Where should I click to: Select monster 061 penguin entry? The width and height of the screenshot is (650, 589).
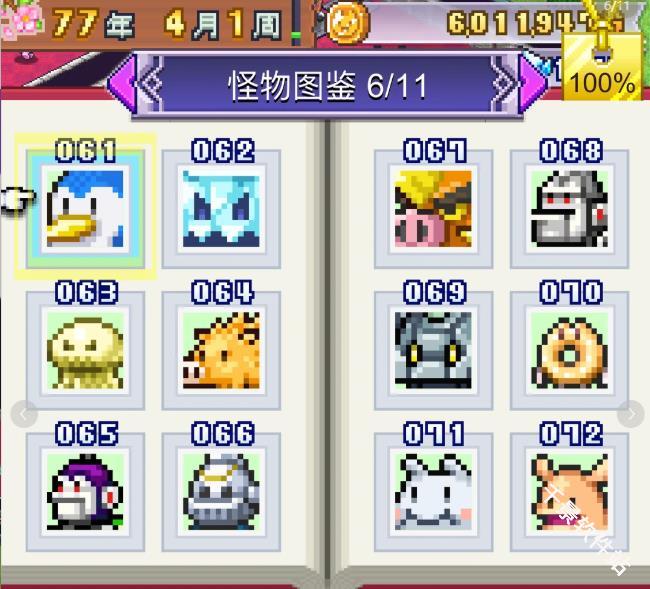(x=85, y=208)
